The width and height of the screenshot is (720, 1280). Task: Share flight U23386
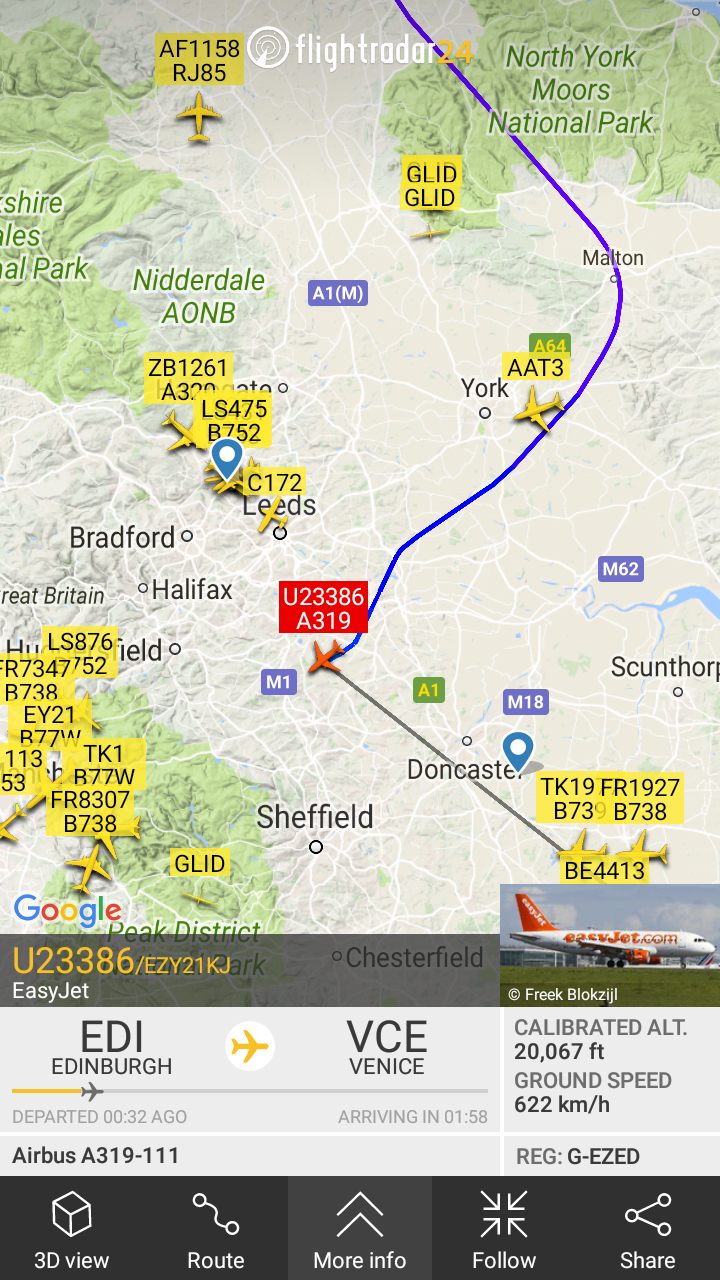pyautogui.click(x=648, y=1228)
